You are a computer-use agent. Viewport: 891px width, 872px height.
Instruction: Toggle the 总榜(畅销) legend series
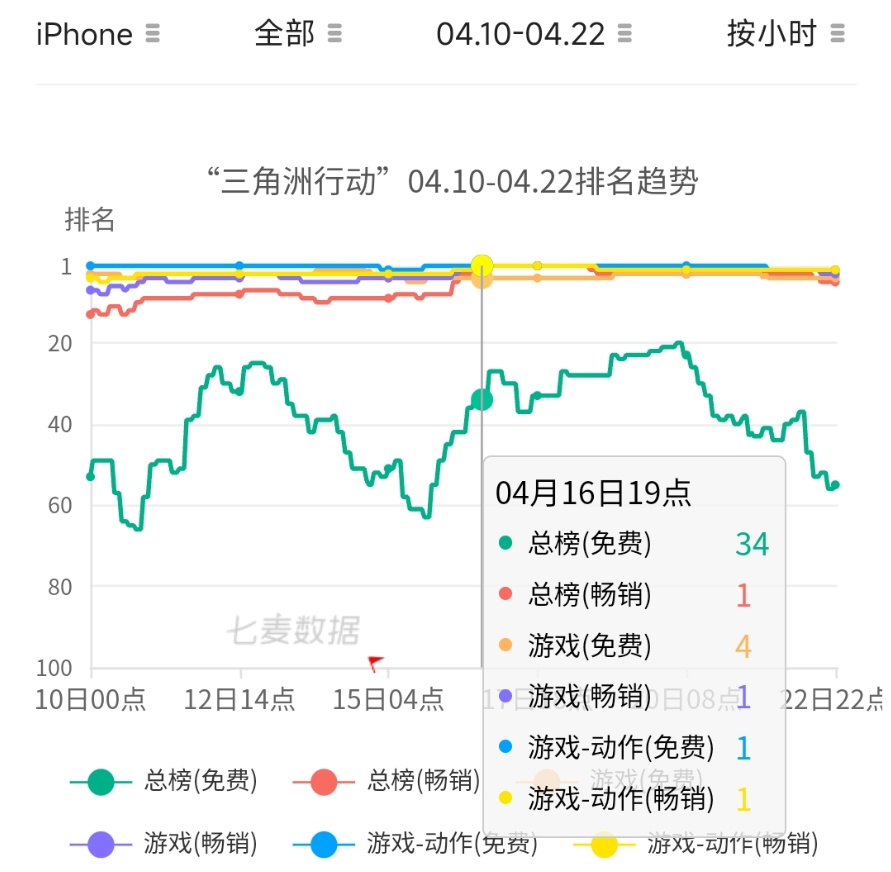click(x=387, y=781)
